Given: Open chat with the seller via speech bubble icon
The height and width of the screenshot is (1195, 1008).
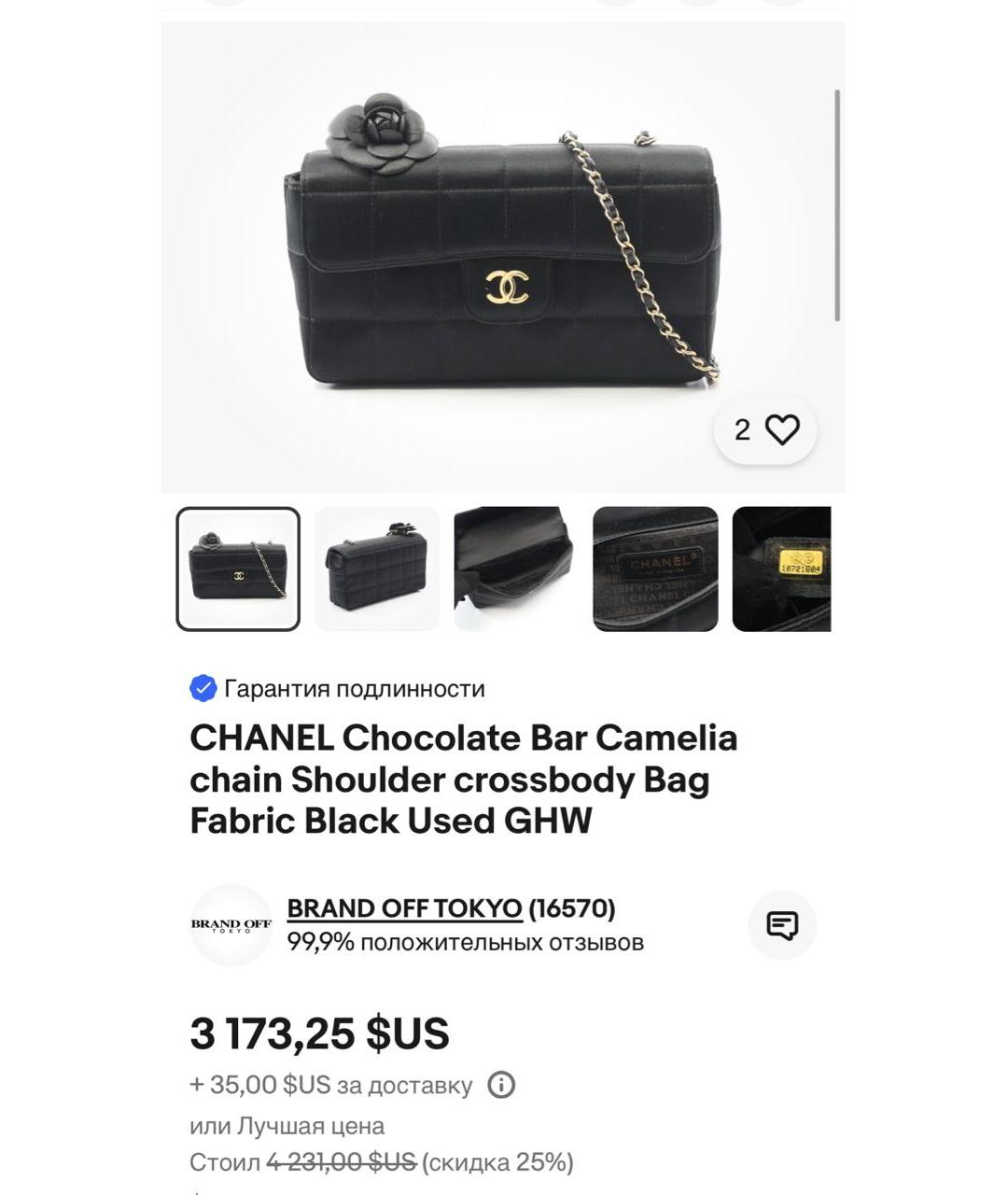Looking at the screenshot, I should tap(784, 926).
